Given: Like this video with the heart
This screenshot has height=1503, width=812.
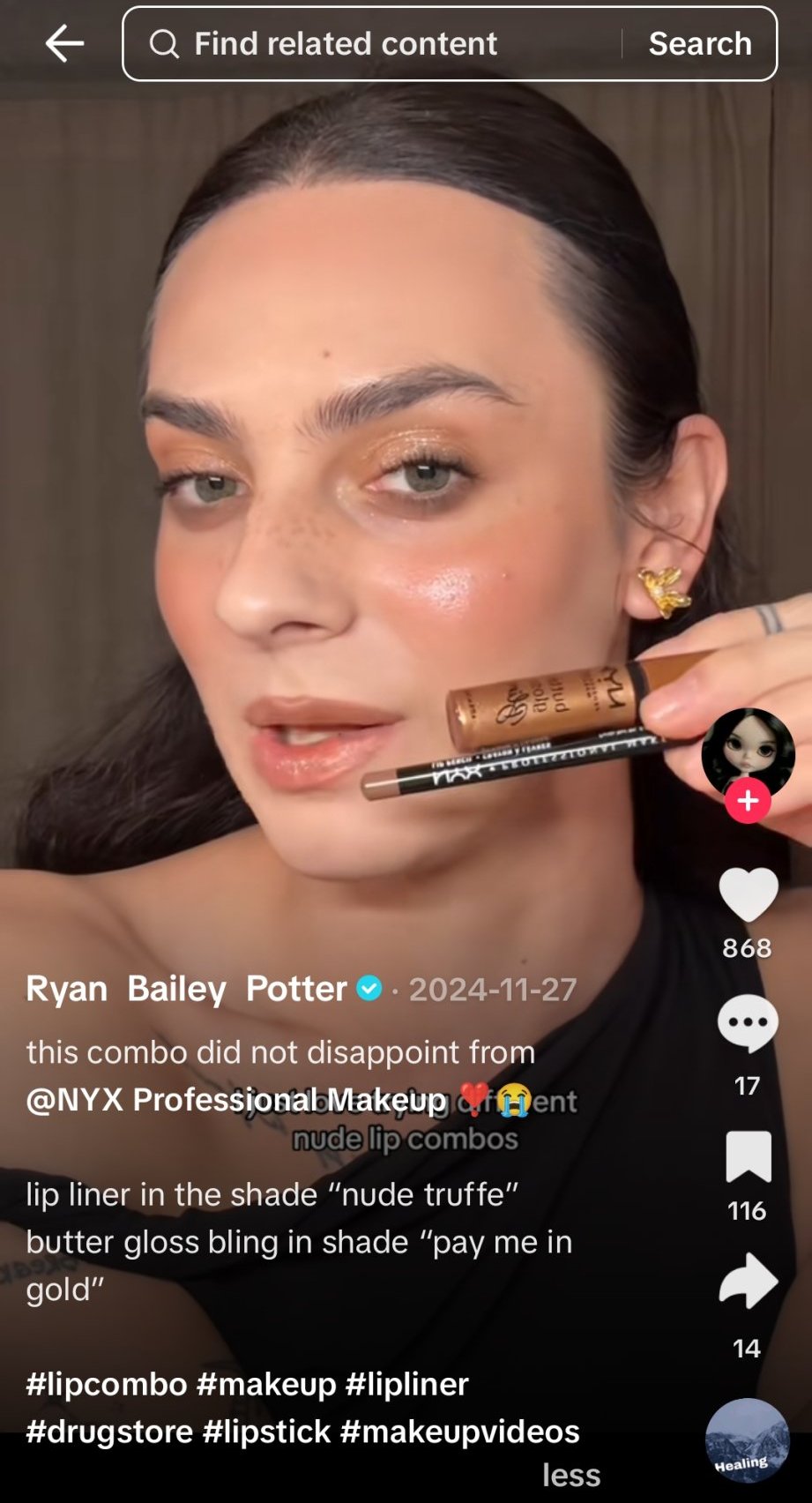Looking at the screenshot, I should 749,894.
